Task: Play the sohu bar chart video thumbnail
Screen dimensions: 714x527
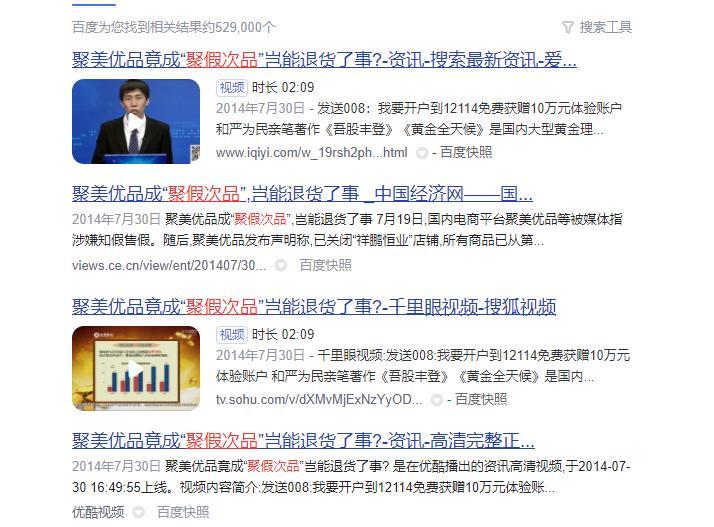Action: coord(136,369)
